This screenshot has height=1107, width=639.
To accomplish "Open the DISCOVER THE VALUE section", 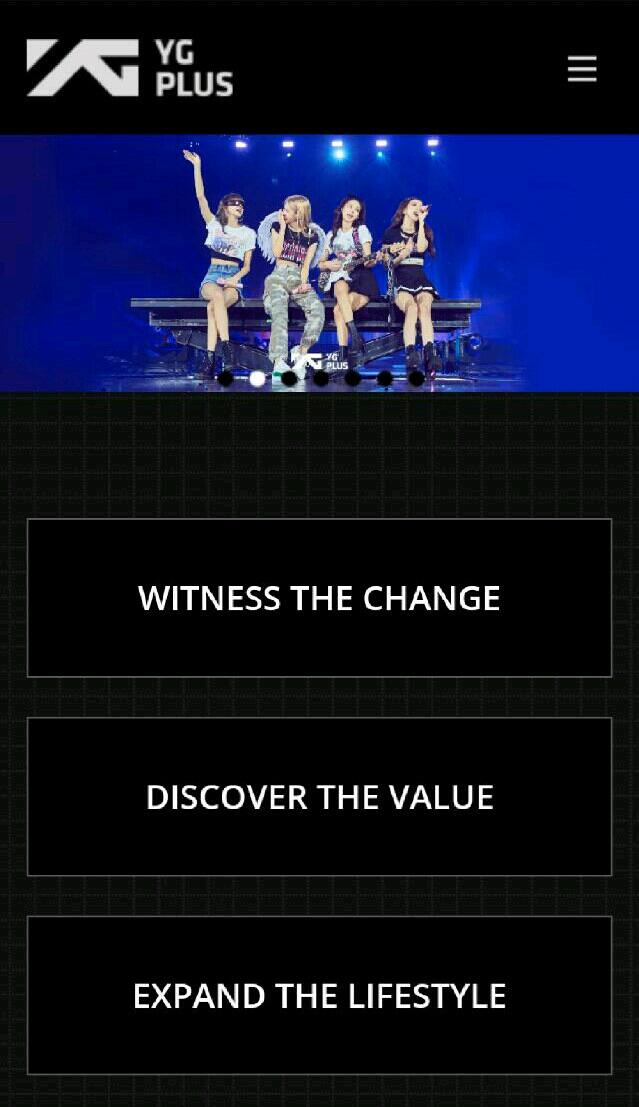I will [319, 797].
